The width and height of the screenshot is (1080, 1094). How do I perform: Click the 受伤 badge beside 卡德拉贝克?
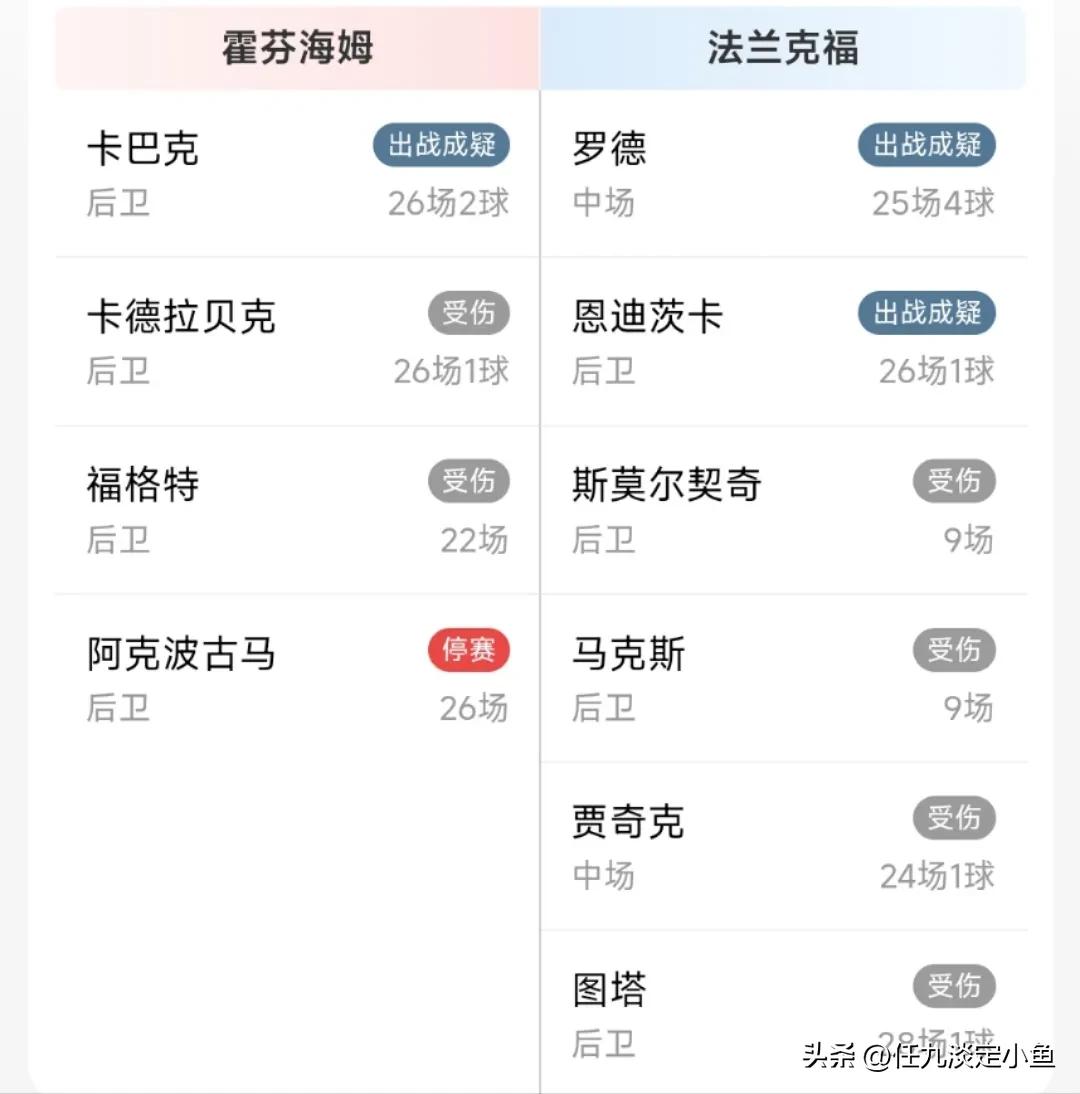coord(469,312)
